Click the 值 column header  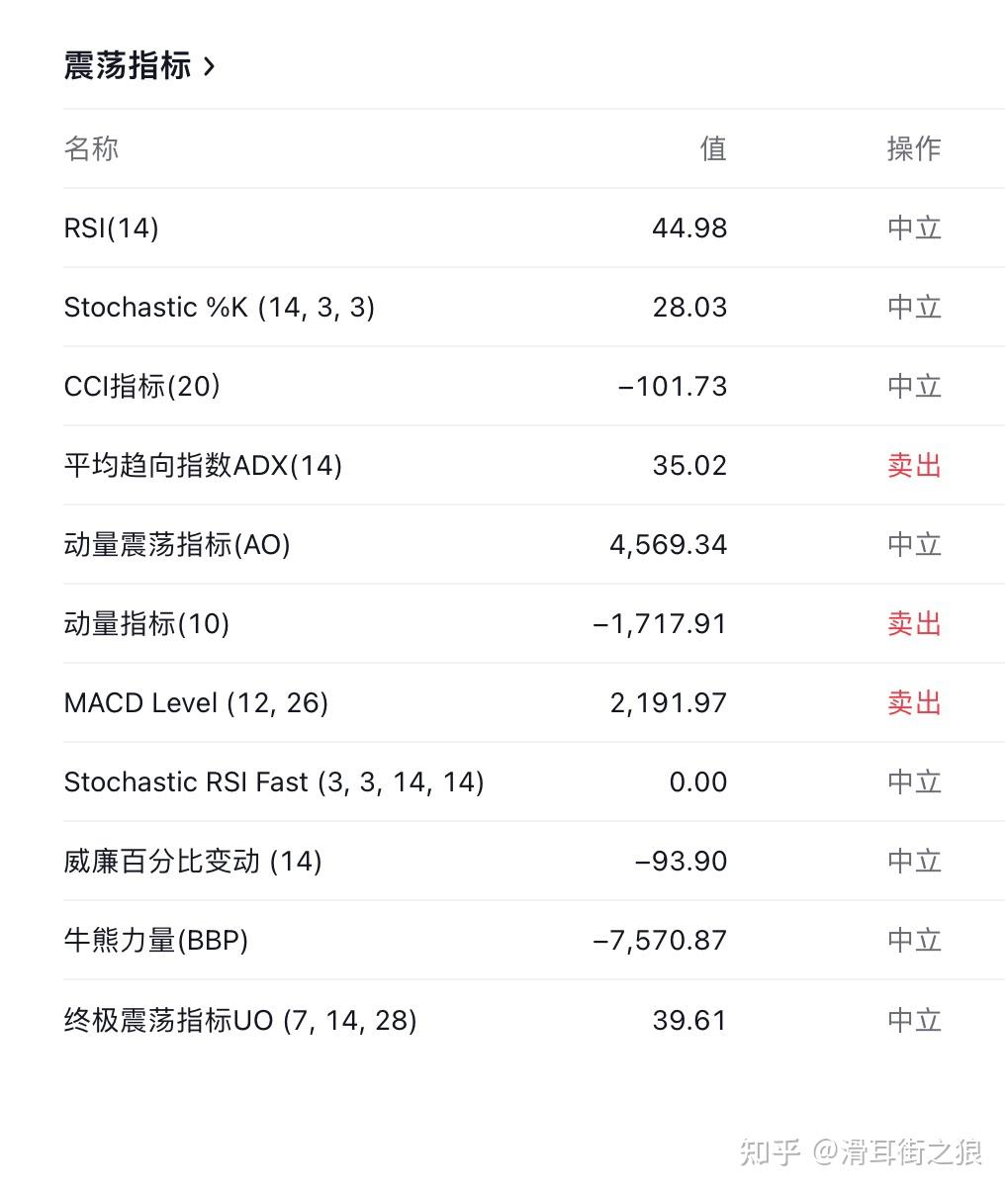click(712, 148)
